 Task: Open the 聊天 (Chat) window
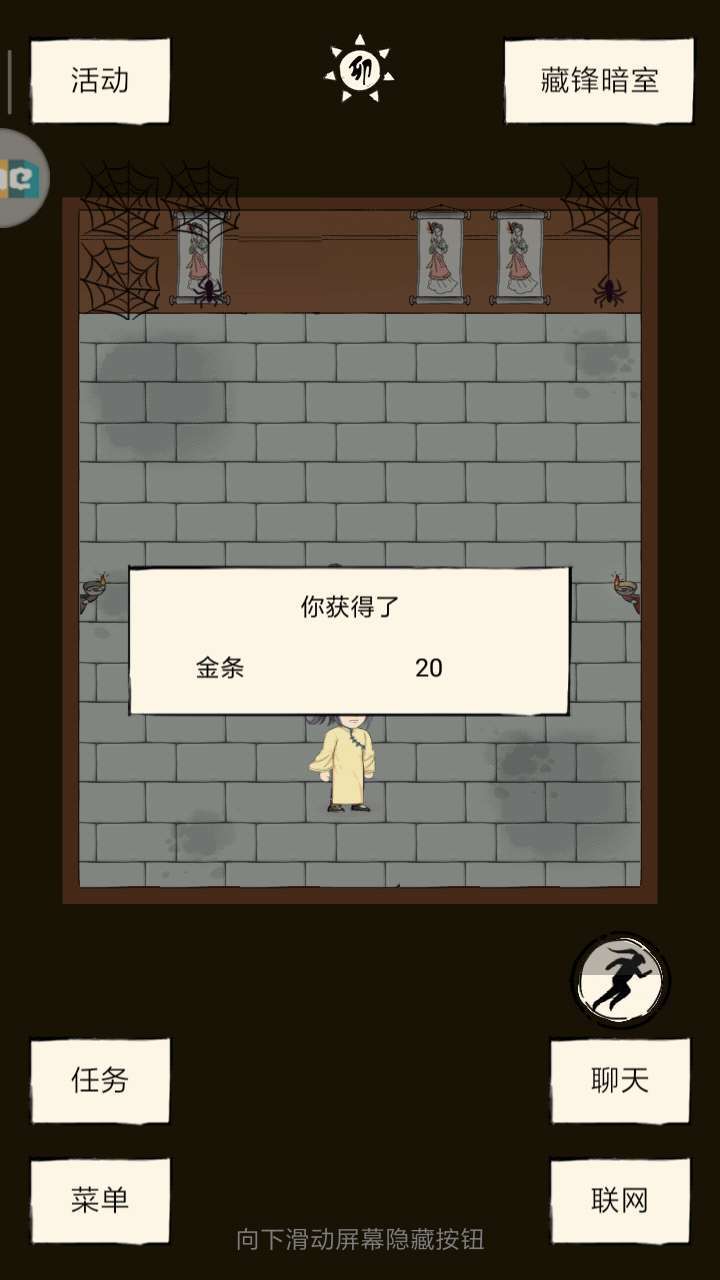coord(621,1081)
